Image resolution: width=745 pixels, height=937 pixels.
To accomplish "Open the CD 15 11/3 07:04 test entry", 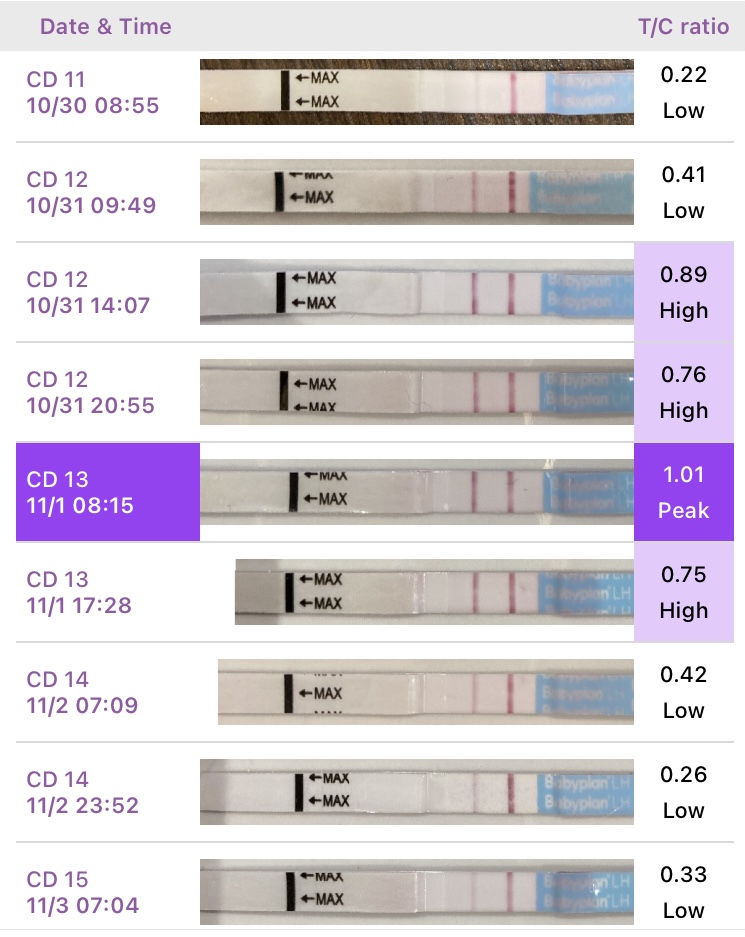I will click(x=93, y=892).
